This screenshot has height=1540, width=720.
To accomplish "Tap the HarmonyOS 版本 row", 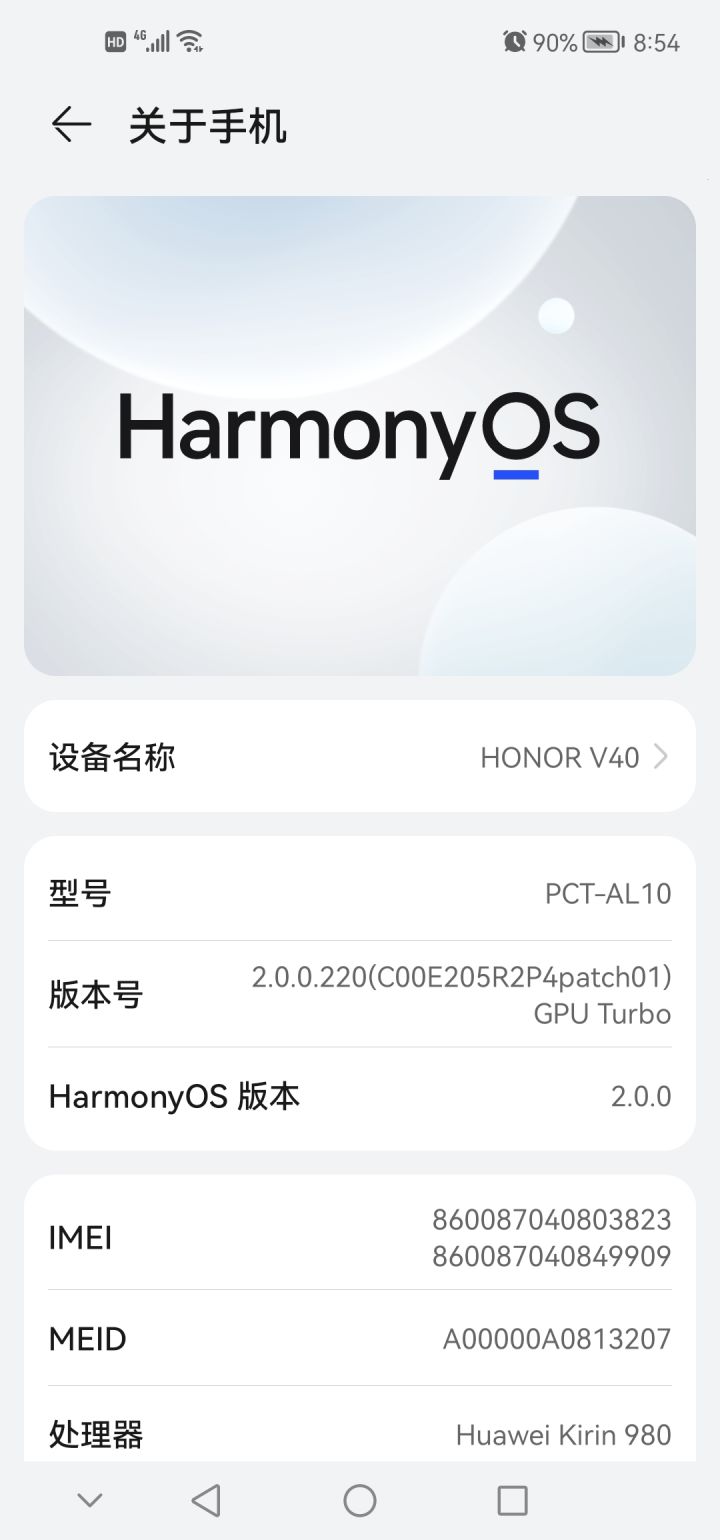I will point(360,1097).
